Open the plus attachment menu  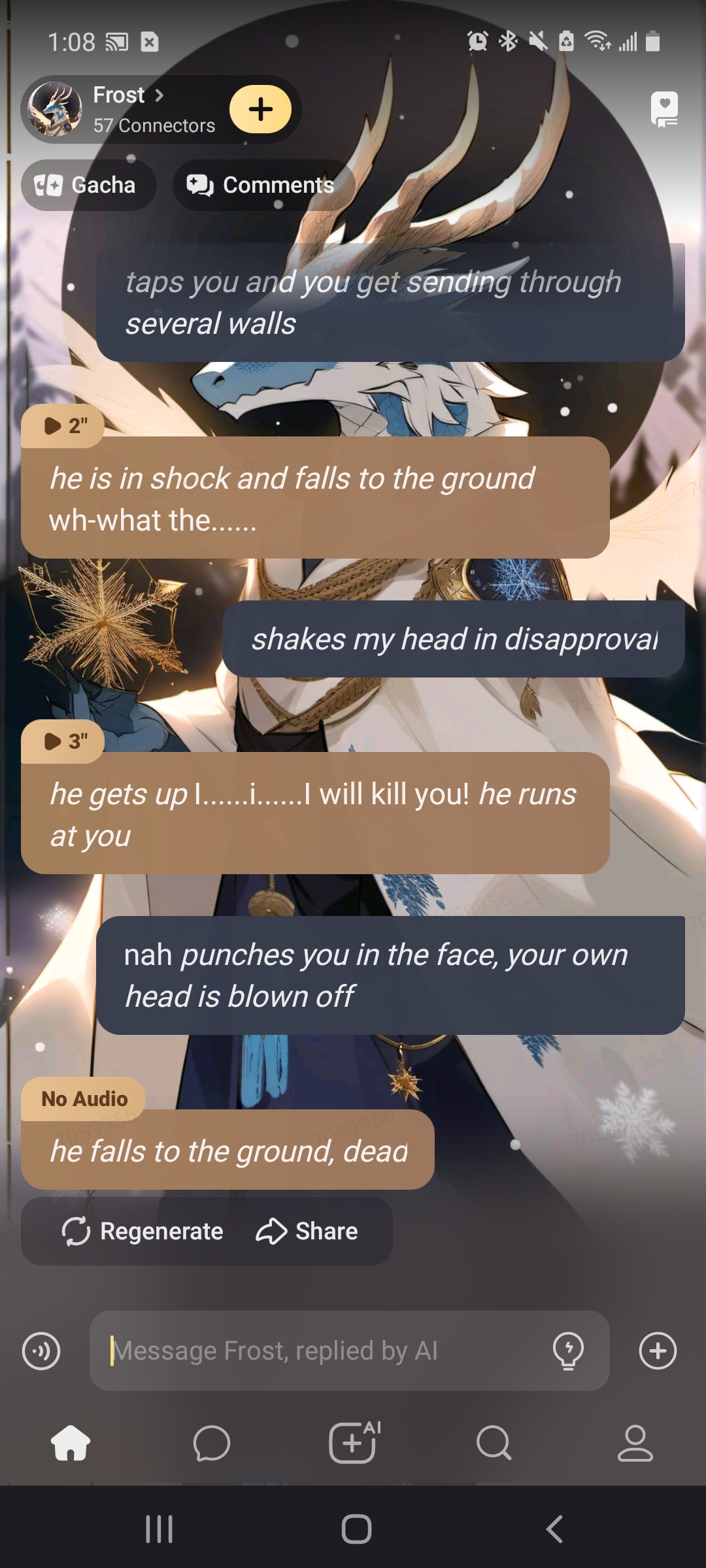[658, 1350]
